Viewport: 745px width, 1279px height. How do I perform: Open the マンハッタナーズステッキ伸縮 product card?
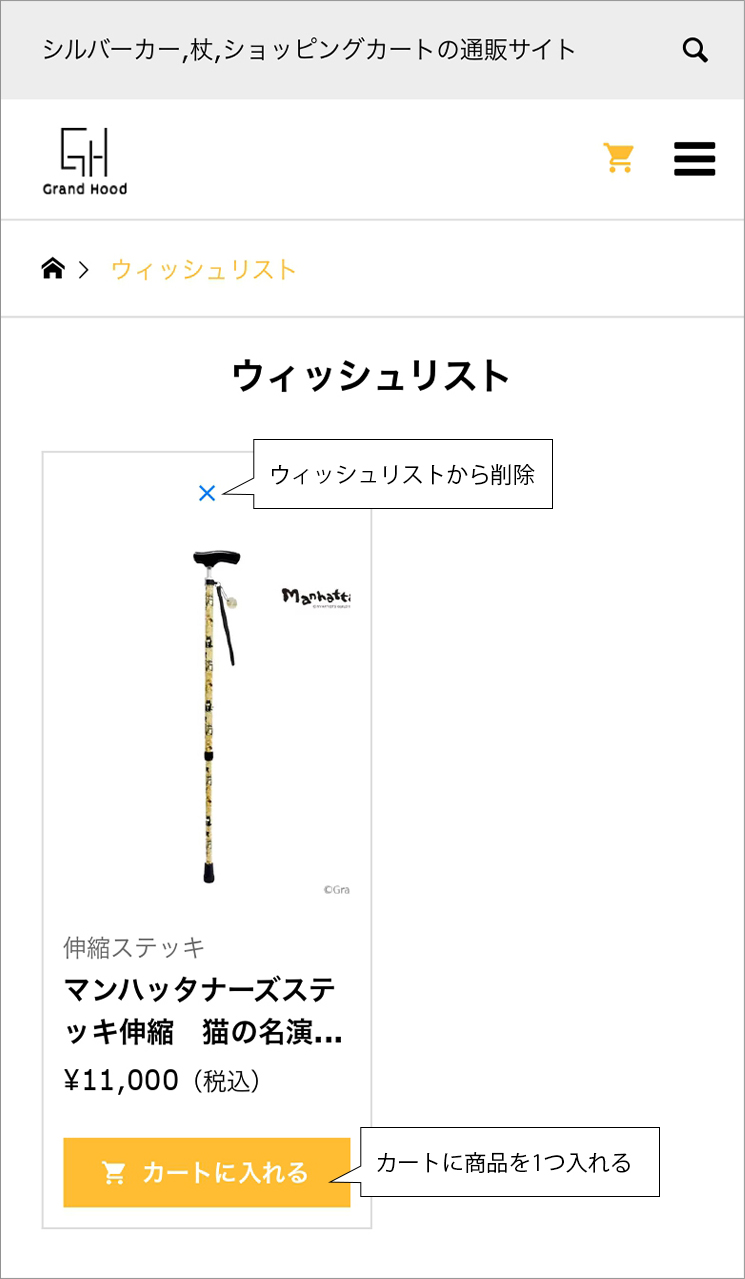coord(206,1010)
